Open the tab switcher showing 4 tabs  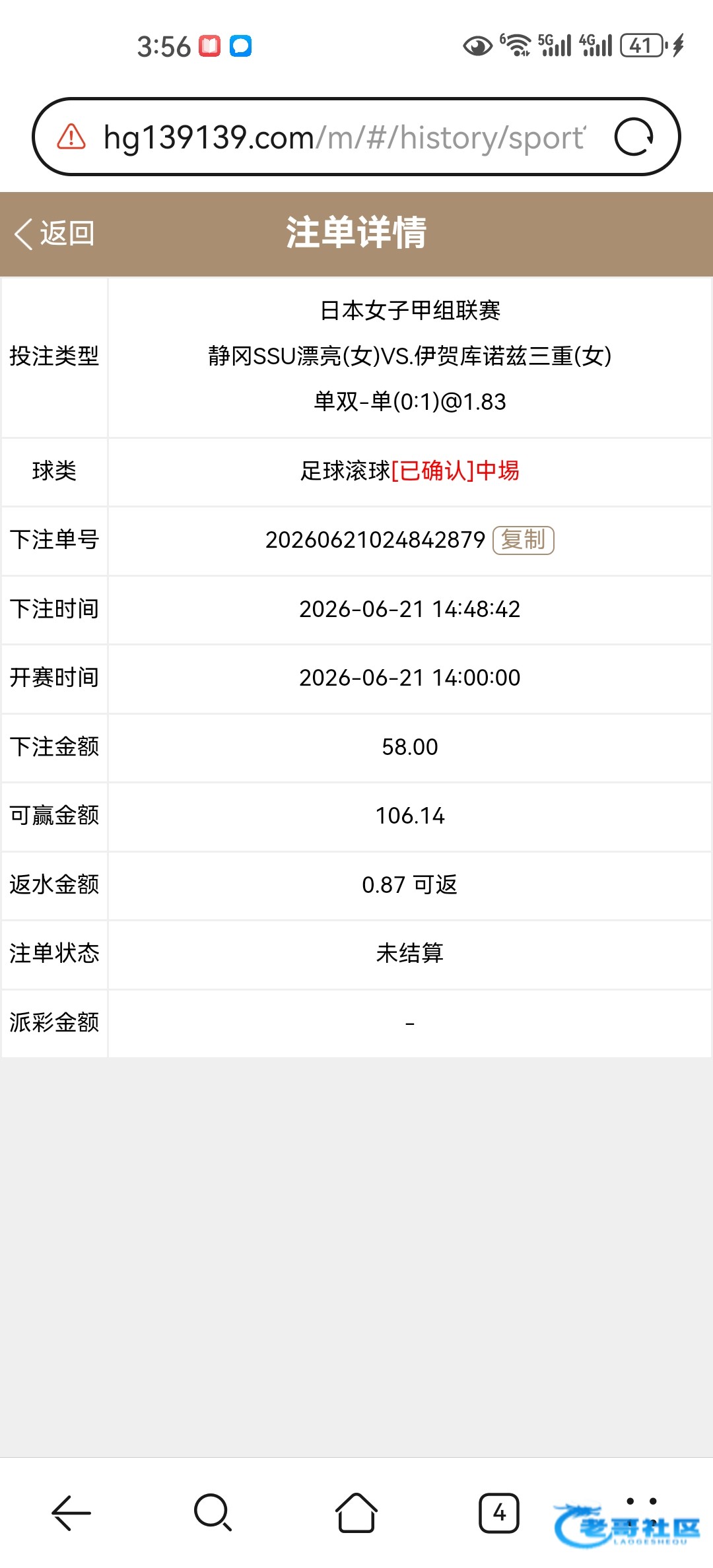coord(499,1513)
